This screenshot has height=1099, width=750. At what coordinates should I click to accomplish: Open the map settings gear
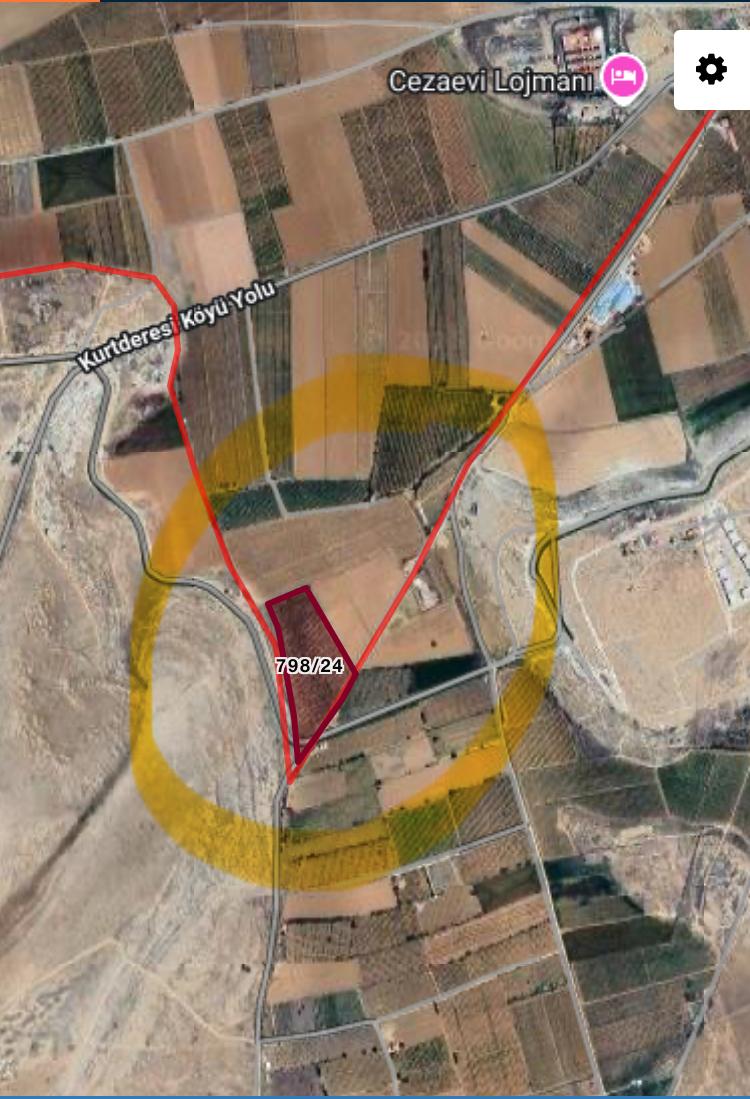[711, 69]
